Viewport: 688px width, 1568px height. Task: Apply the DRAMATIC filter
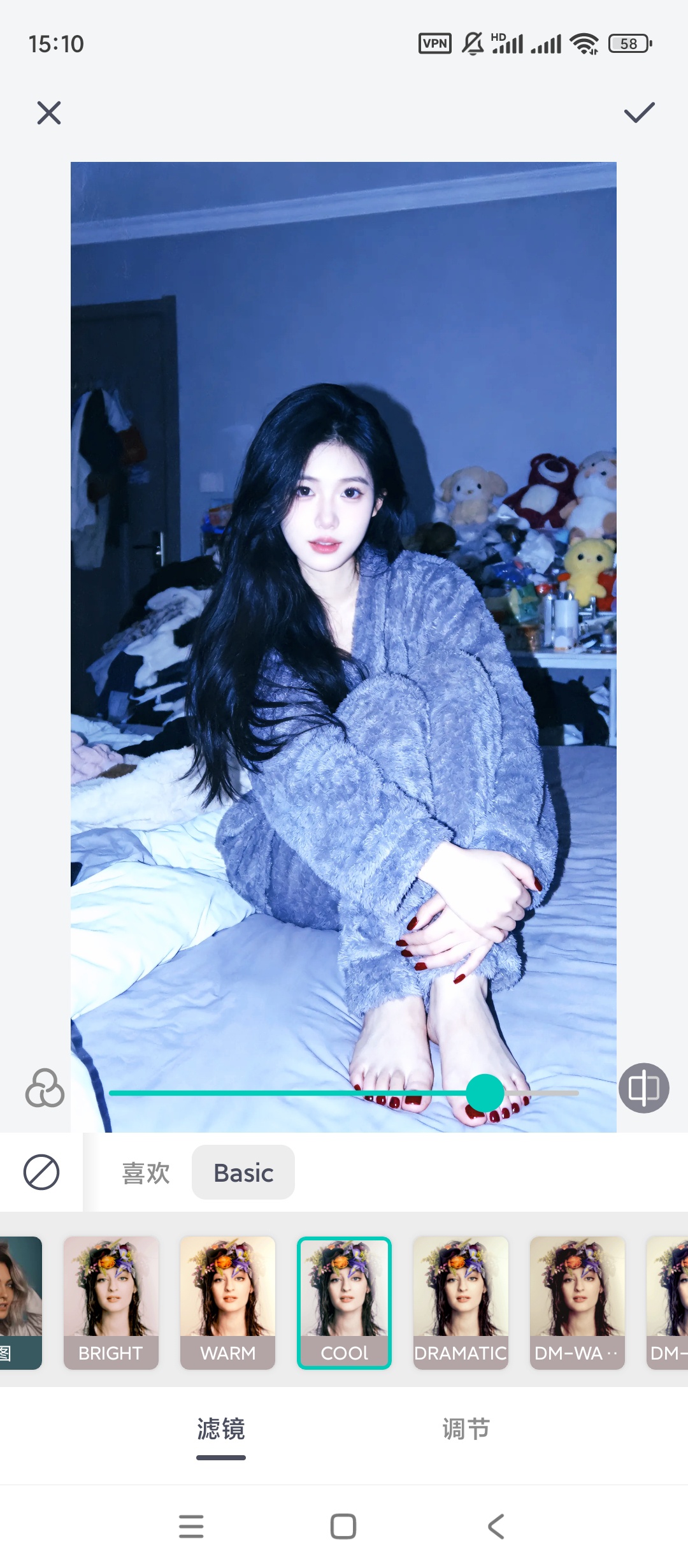(x=461, y=1302)
